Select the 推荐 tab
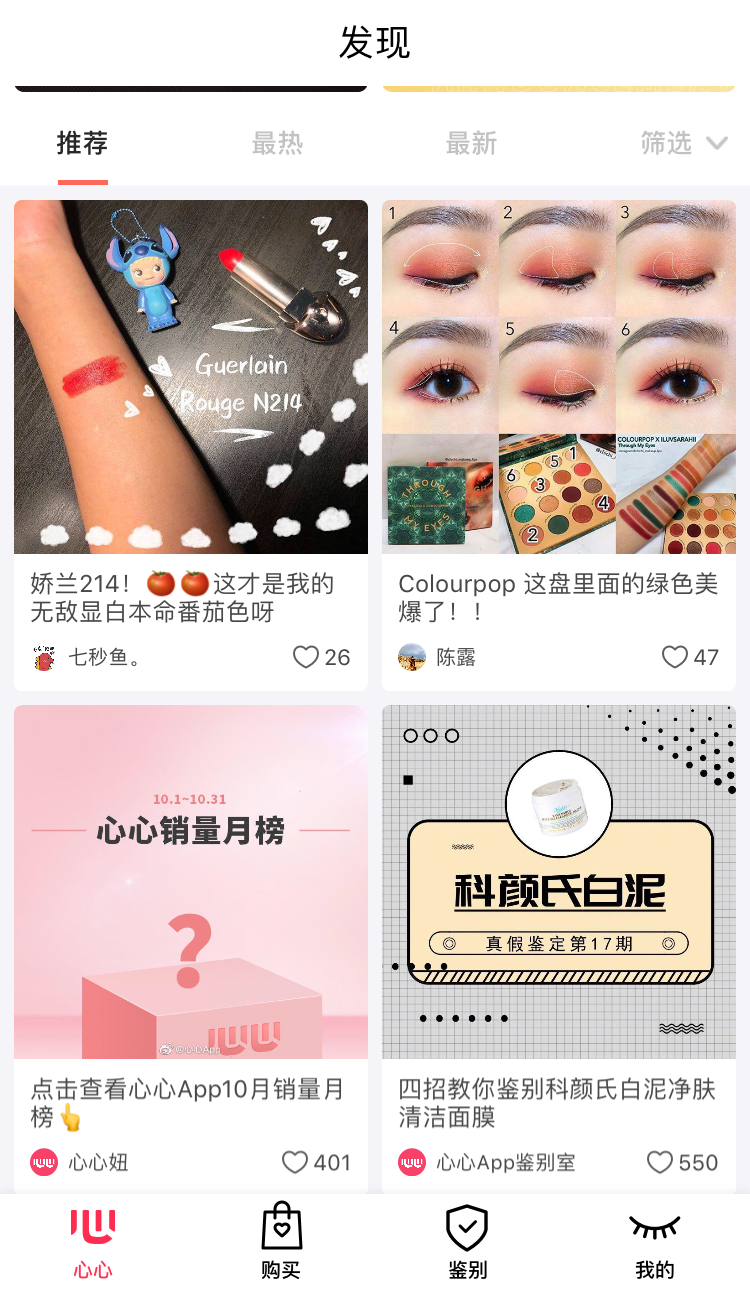The width and height of the screenshot is (750, 1292). [82, 143]
